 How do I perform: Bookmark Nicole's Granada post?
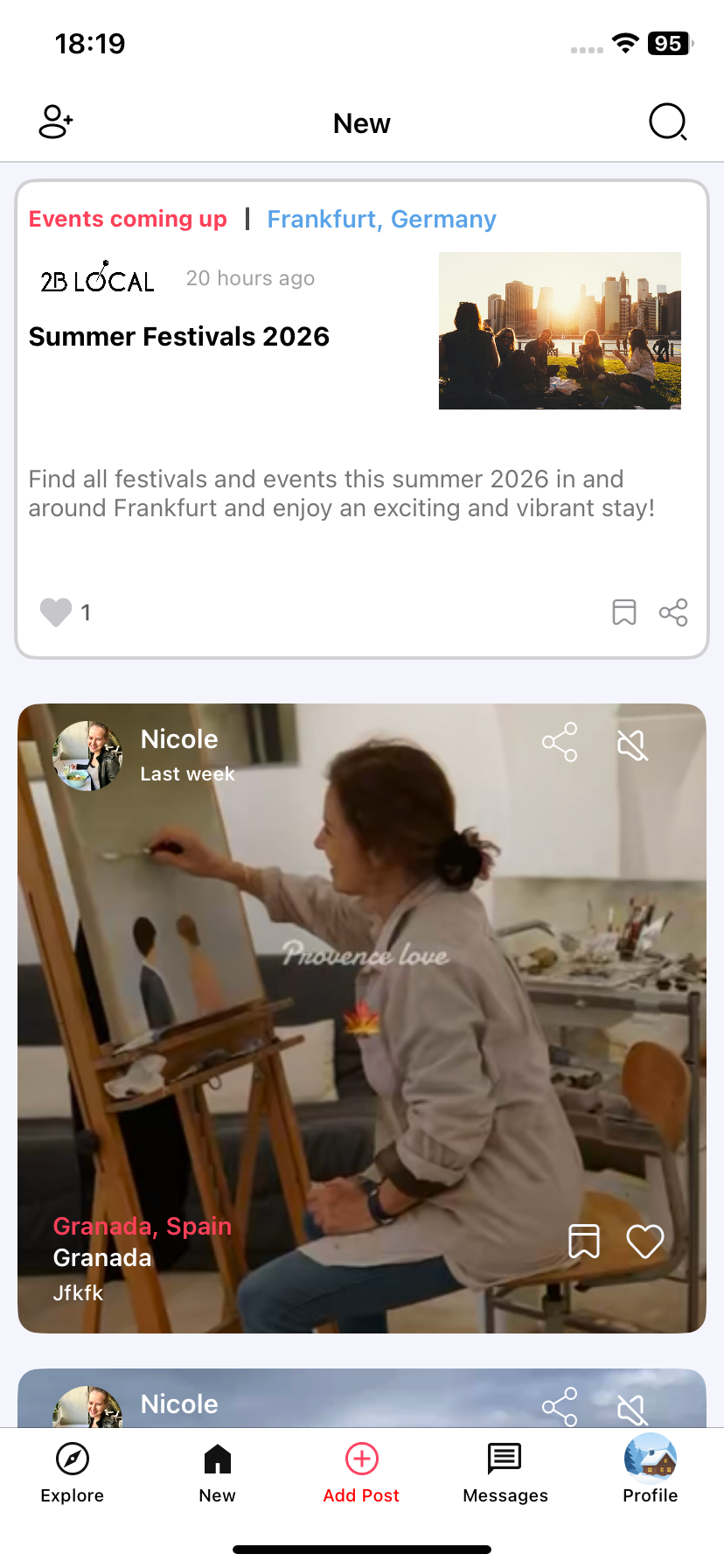pyautogui.click(x=584, y=1241)
